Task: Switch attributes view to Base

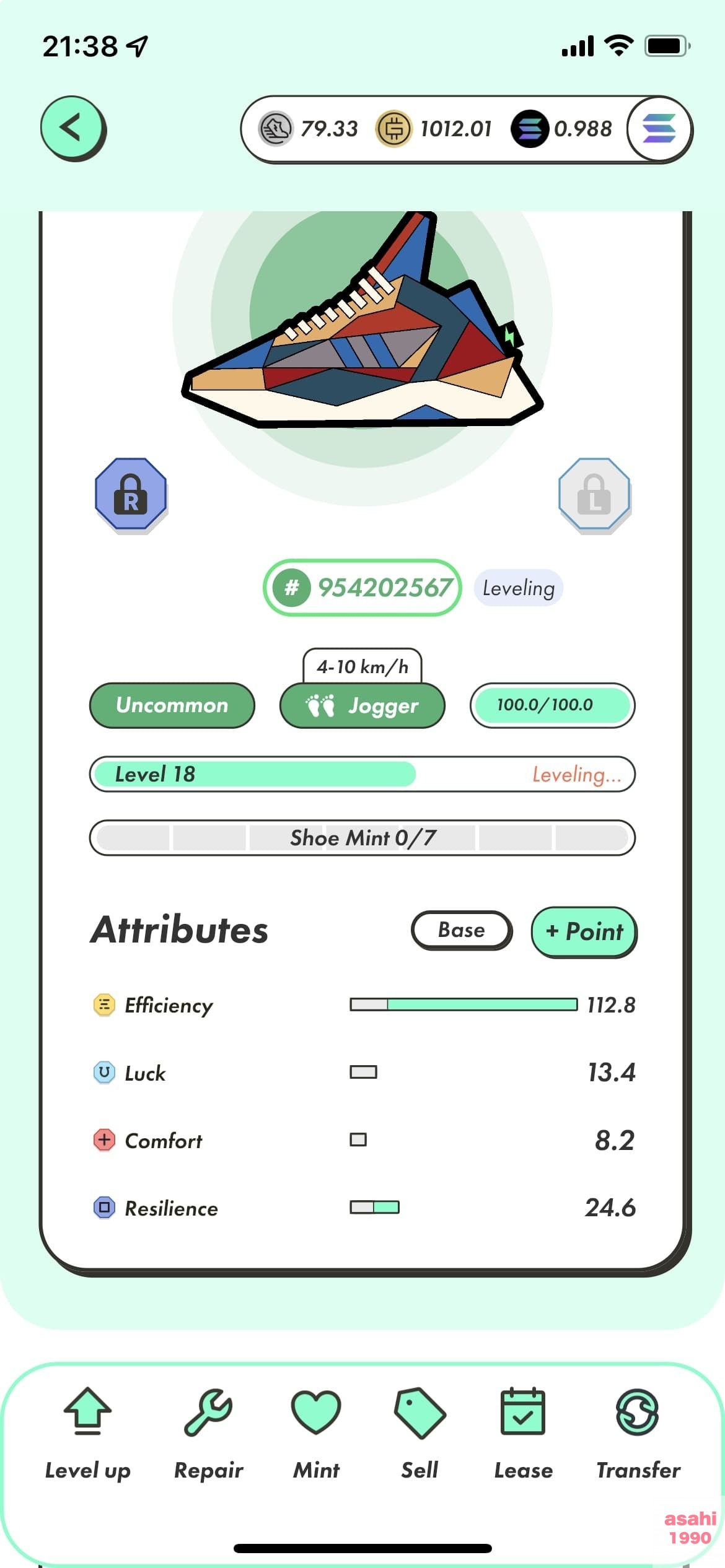Action: (461, 930)
